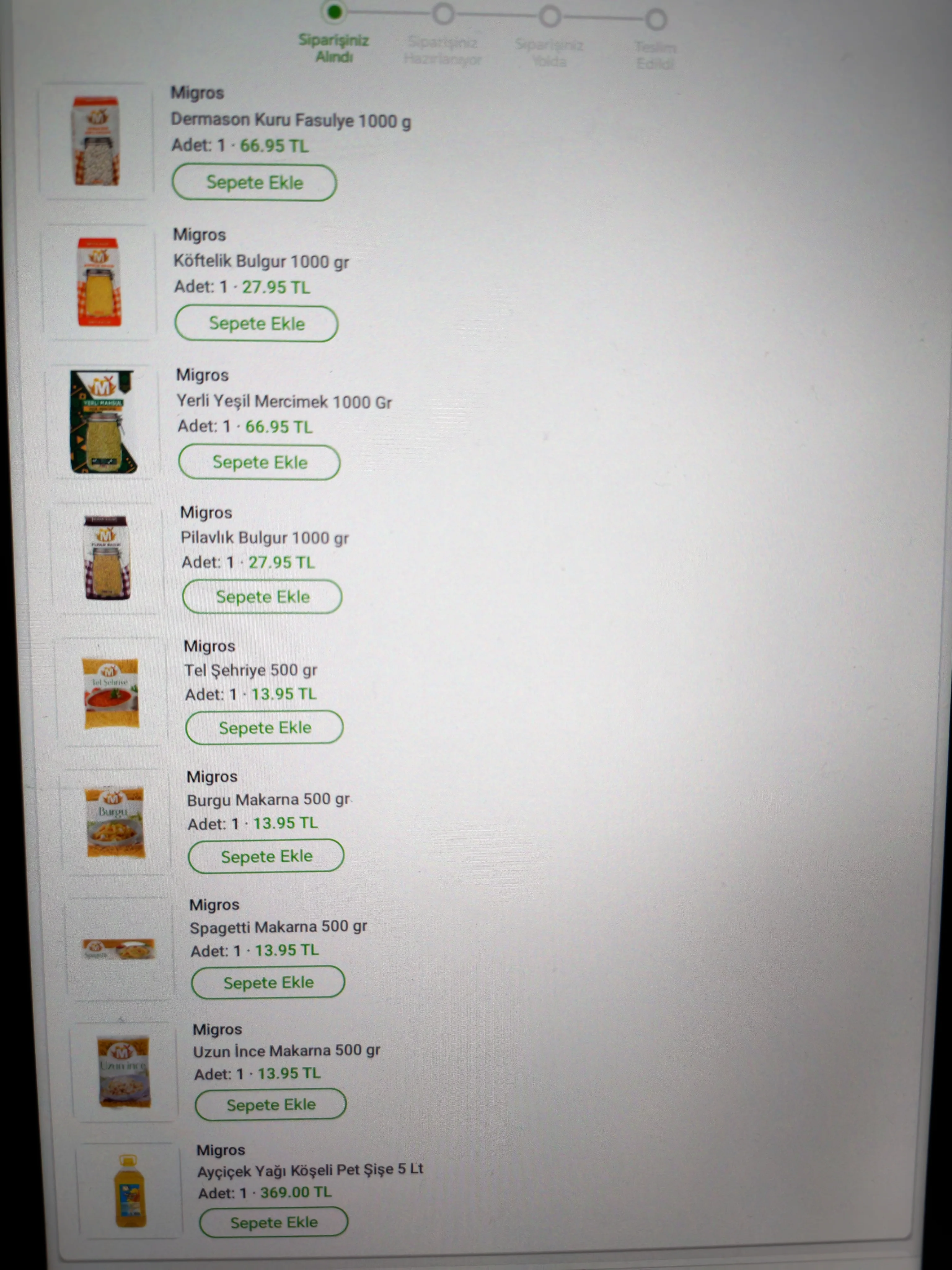Add Spagetti Makarna to cart
The image size is (952, 1270).
(x=268, y=982)
